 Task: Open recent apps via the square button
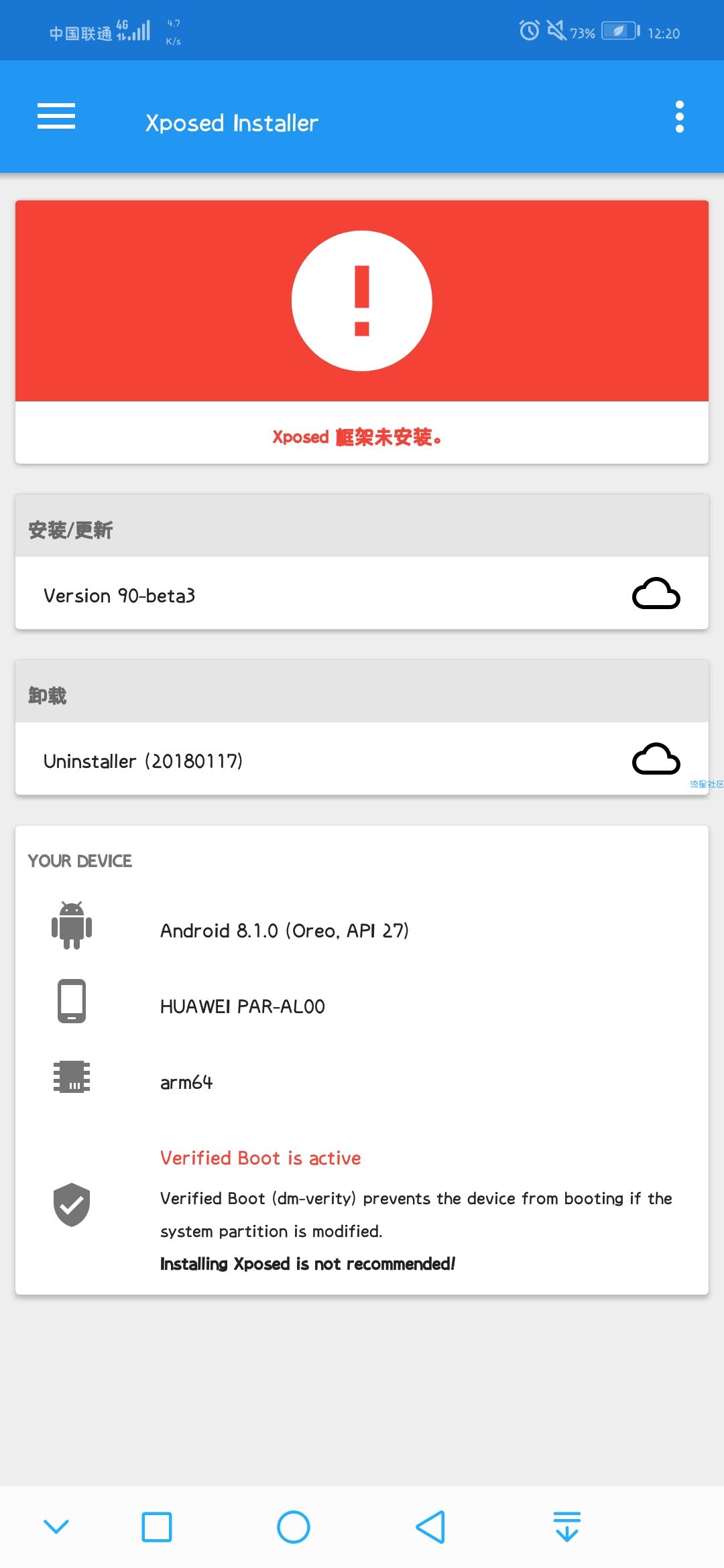pos(157,1526)
